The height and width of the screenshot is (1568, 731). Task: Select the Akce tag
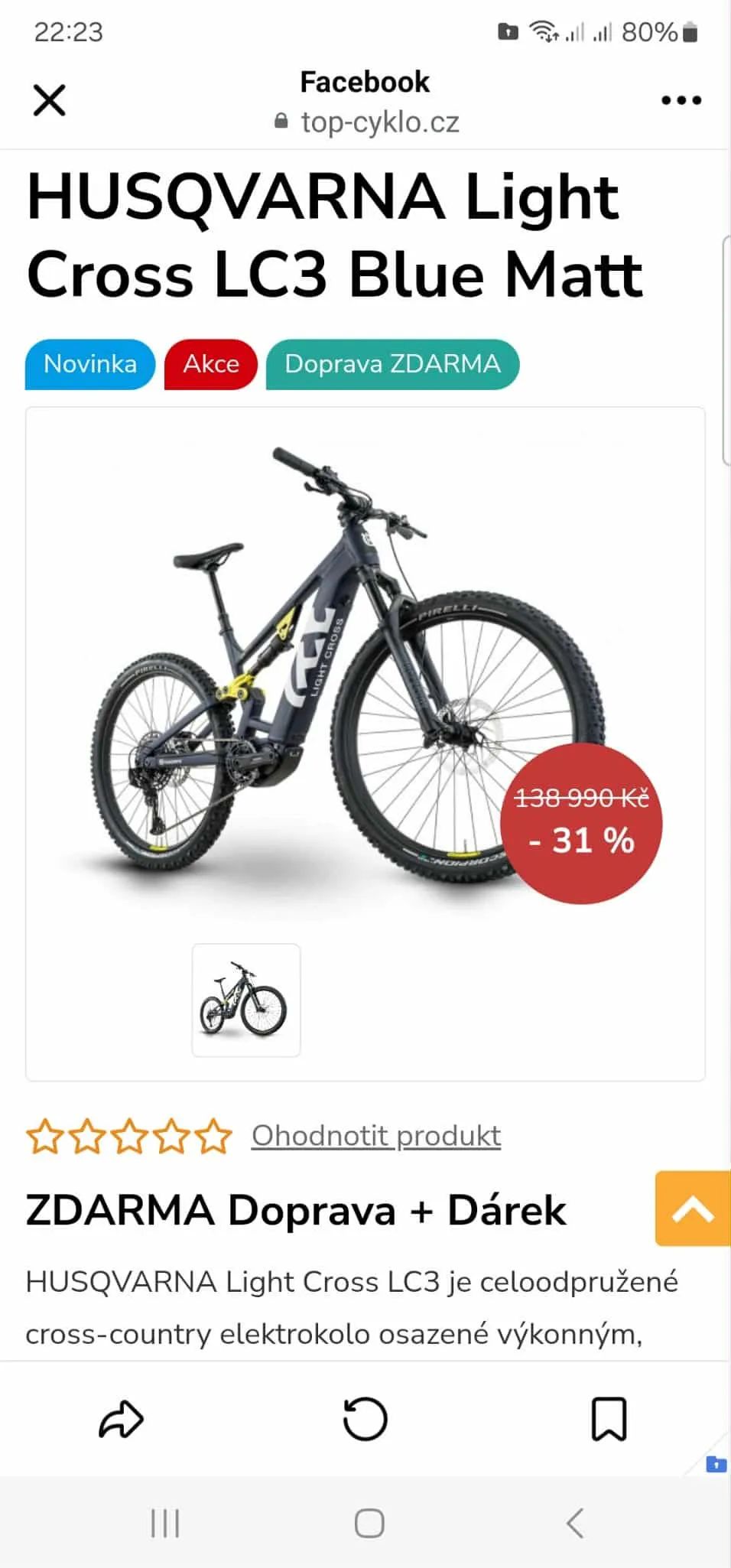point(211,364)
